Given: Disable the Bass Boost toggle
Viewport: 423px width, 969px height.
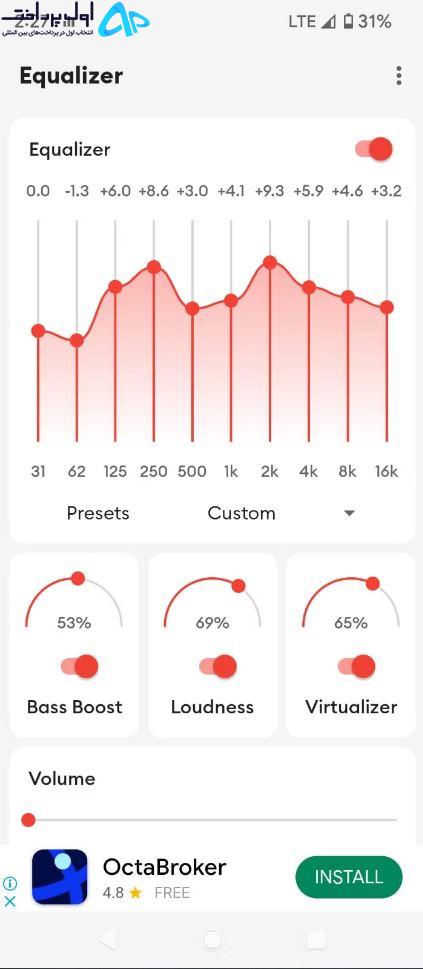Looking at the screenshot, I should point(79,666).
